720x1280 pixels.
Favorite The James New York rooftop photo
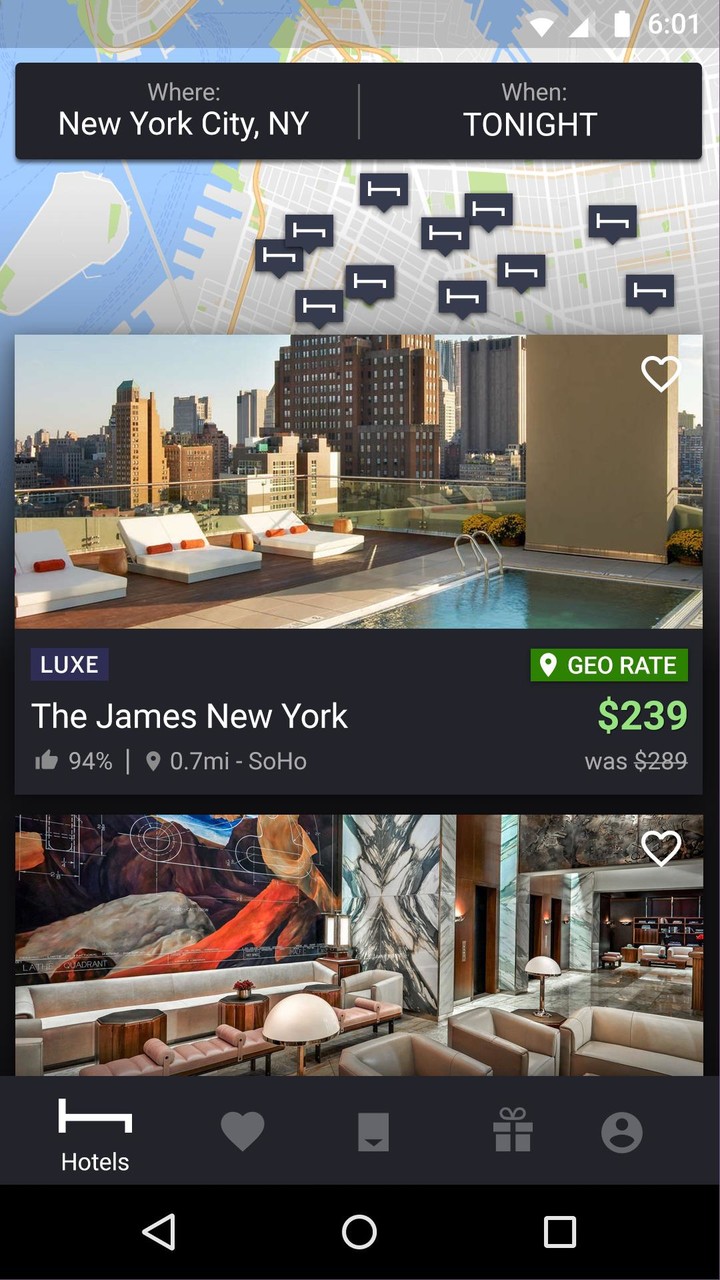point(659,377)
